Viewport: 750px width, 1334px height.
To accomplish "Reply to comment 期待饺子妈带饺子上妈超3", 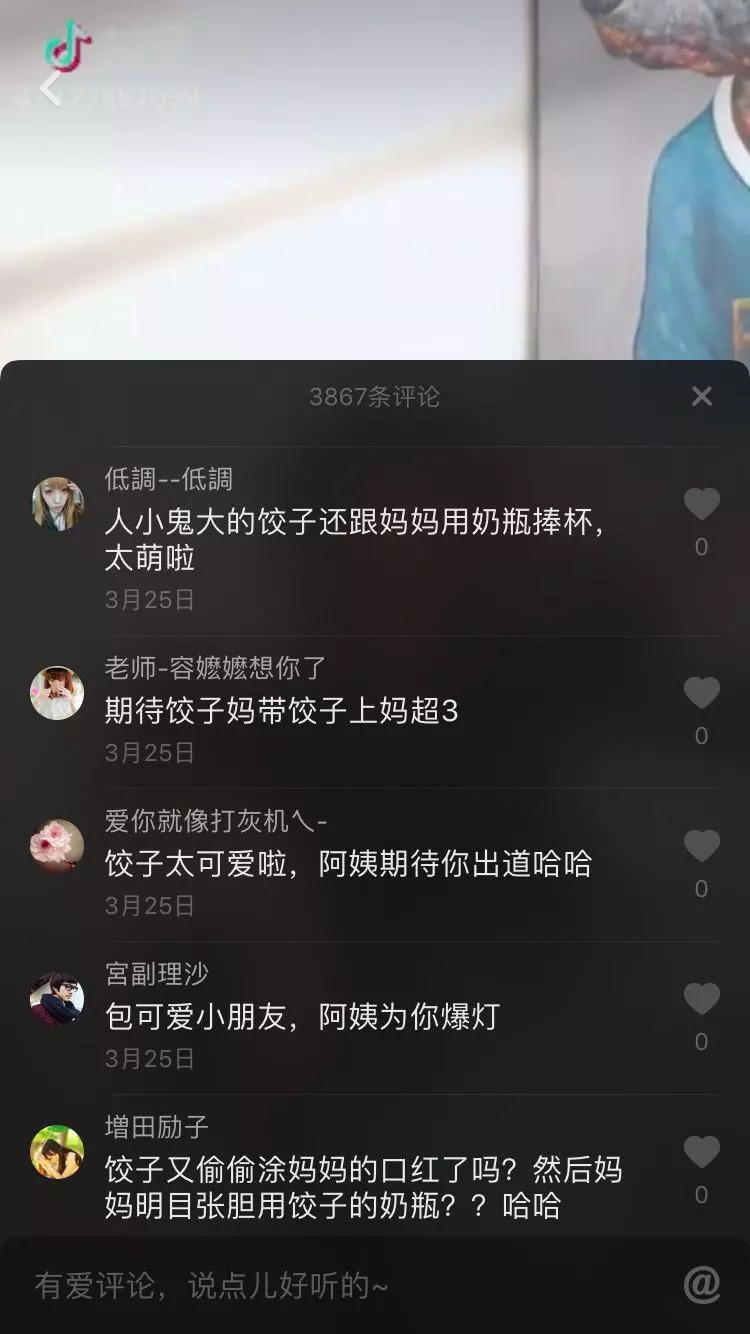I will click(281, 711).
